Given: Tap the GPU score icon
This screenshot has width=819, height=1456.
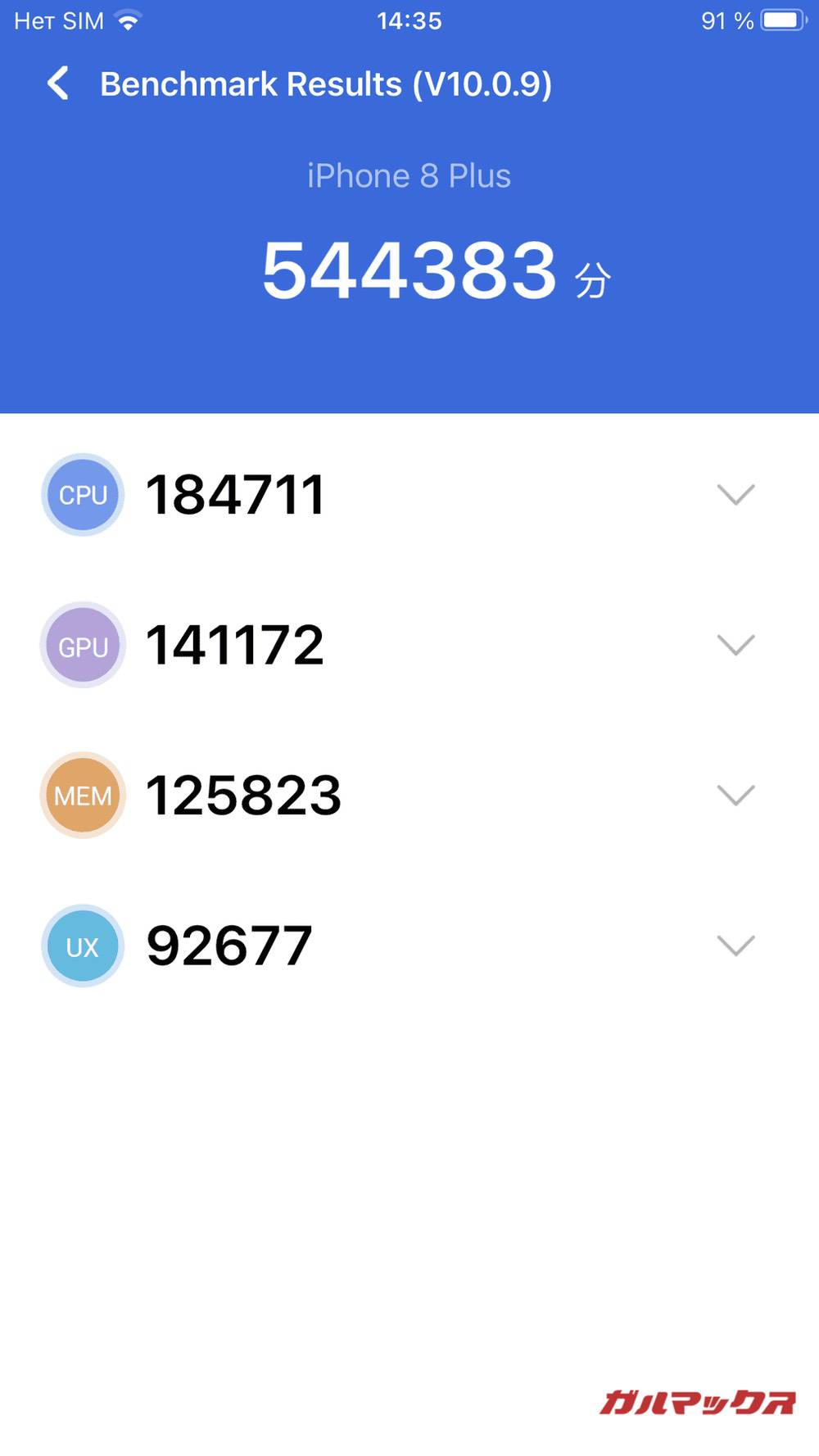Looking at the screenshot, I should point(81,645).
